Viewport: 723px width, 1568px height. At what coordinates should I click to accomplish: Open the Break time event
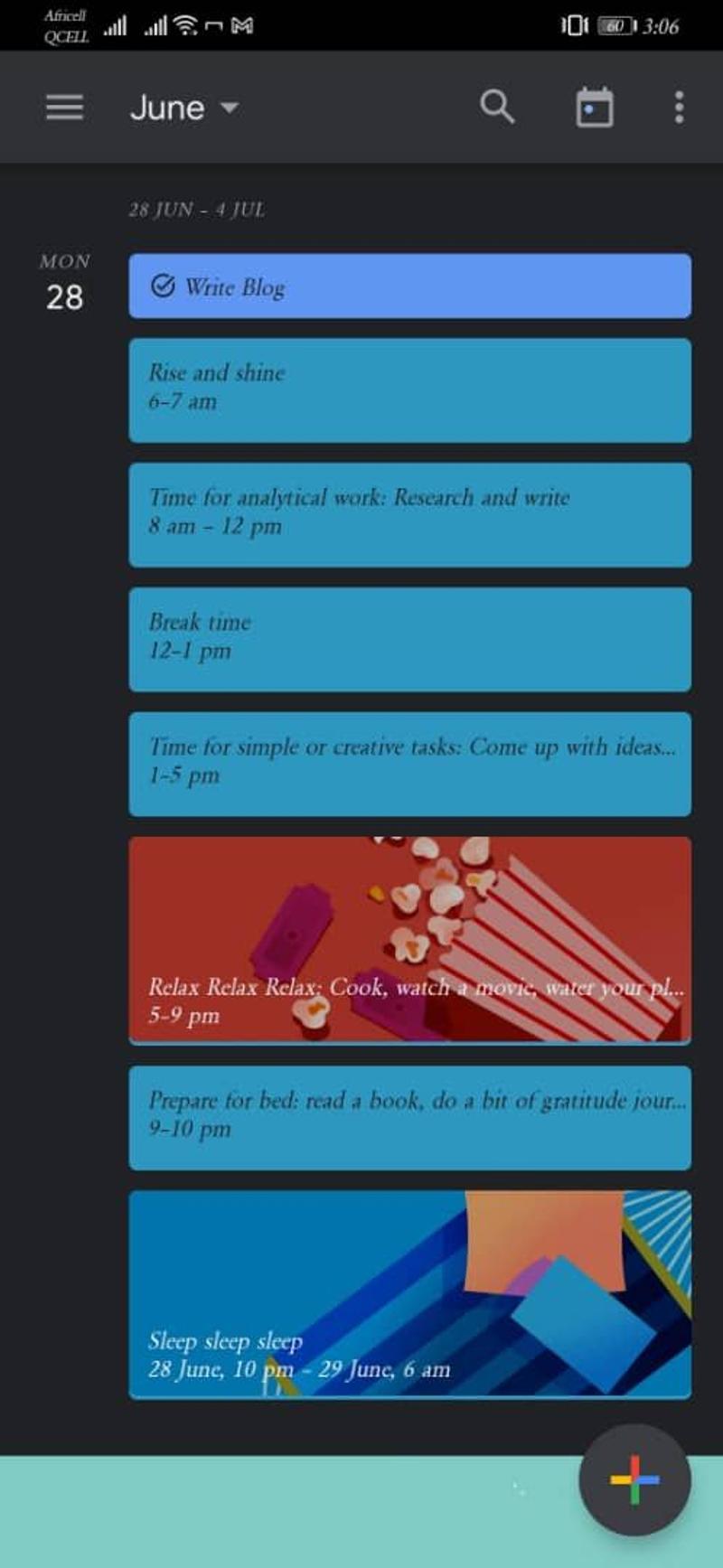coord(409,640)
